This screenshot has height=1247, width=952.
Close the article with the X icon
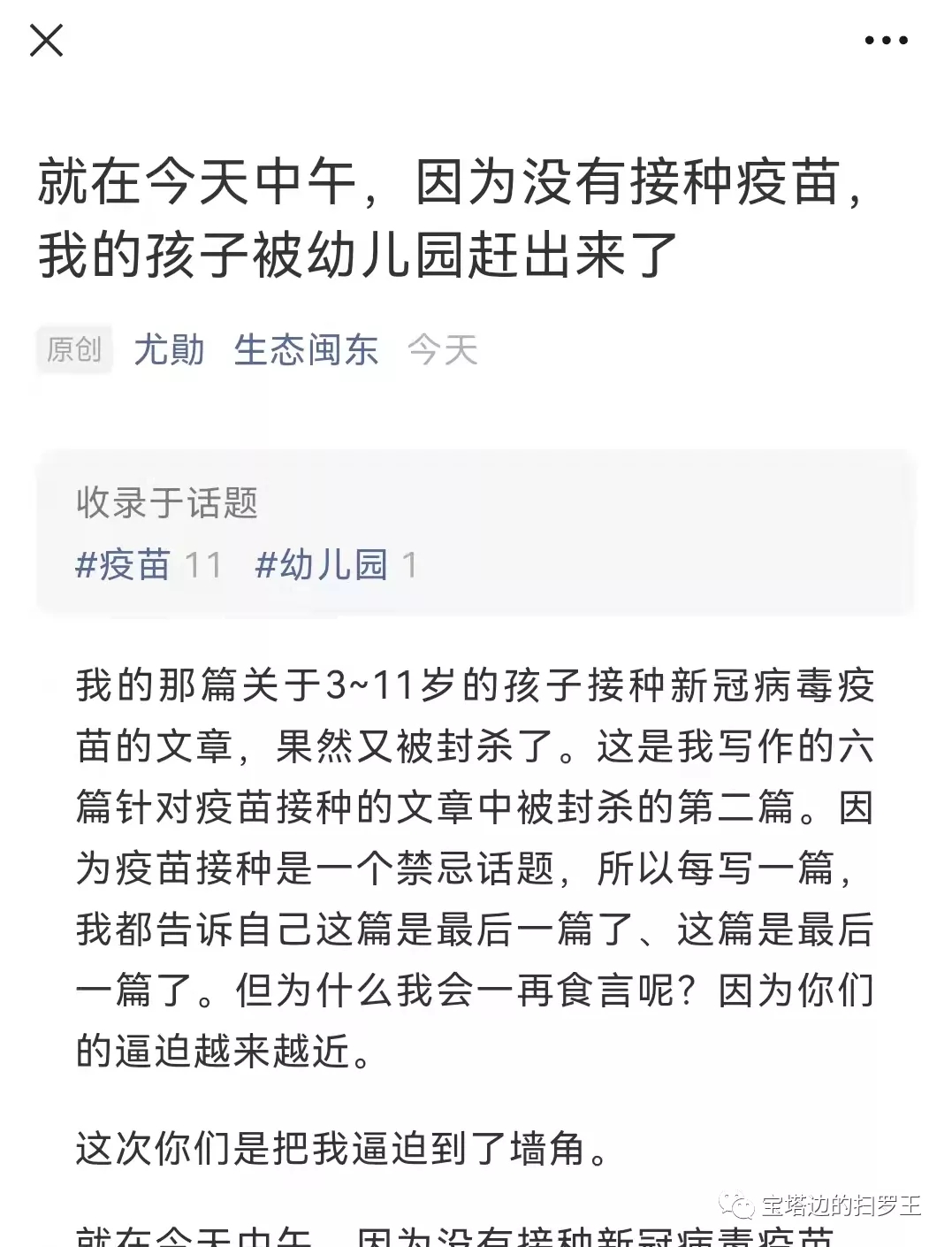pyautogui.click(x=46, y=41)
